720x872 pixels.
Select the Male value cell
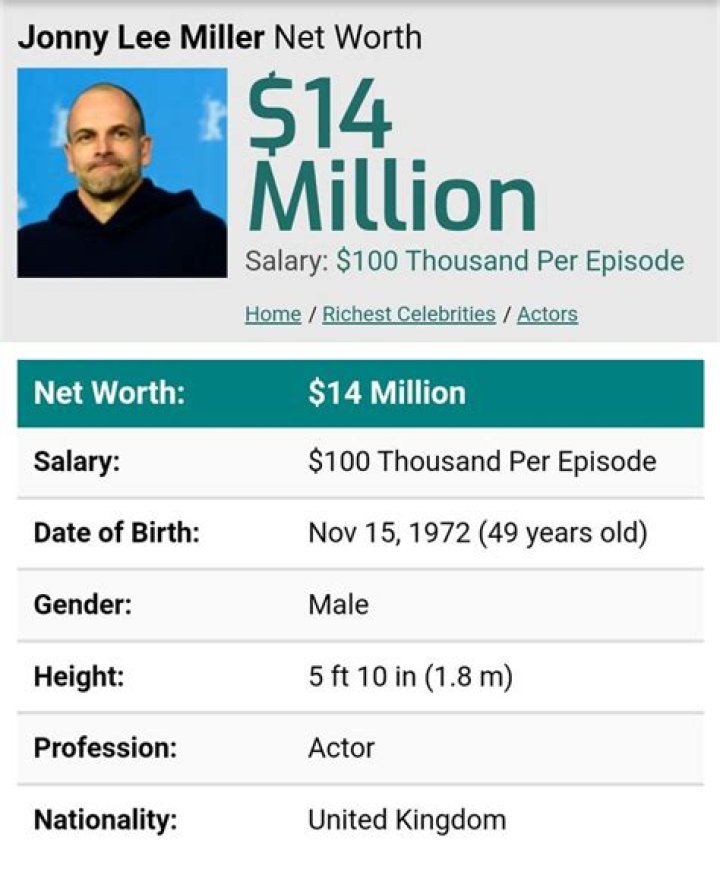coord(340,604)
